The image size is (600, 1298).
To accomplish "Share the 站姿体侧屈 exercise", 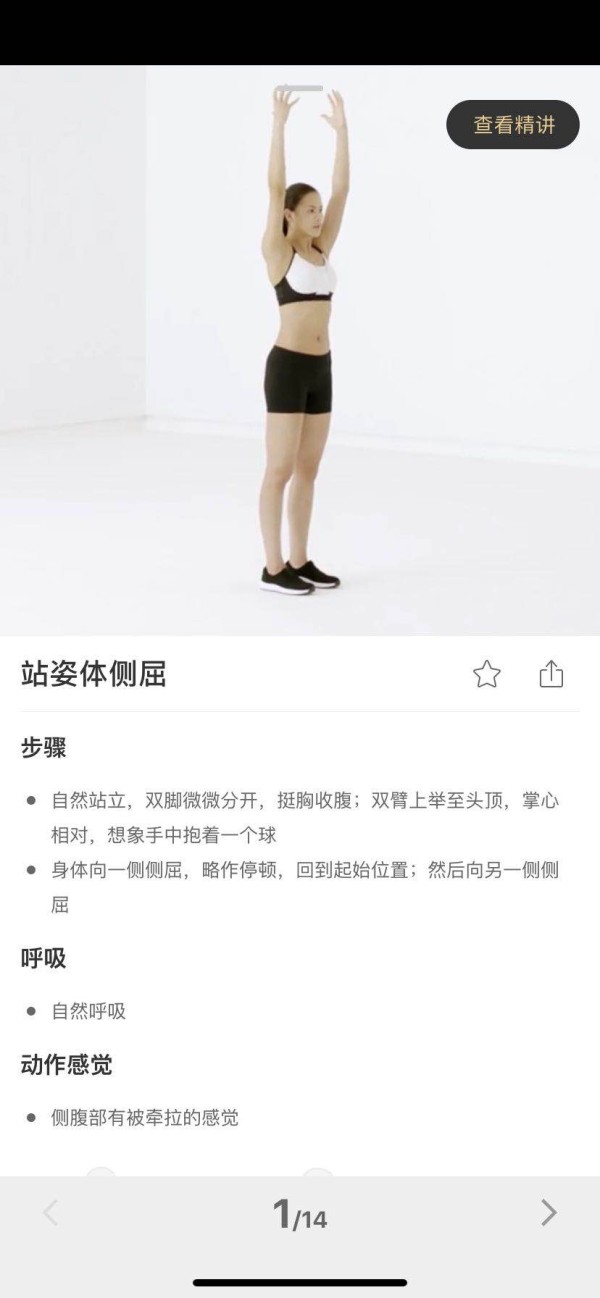I will tap(551, 673).
